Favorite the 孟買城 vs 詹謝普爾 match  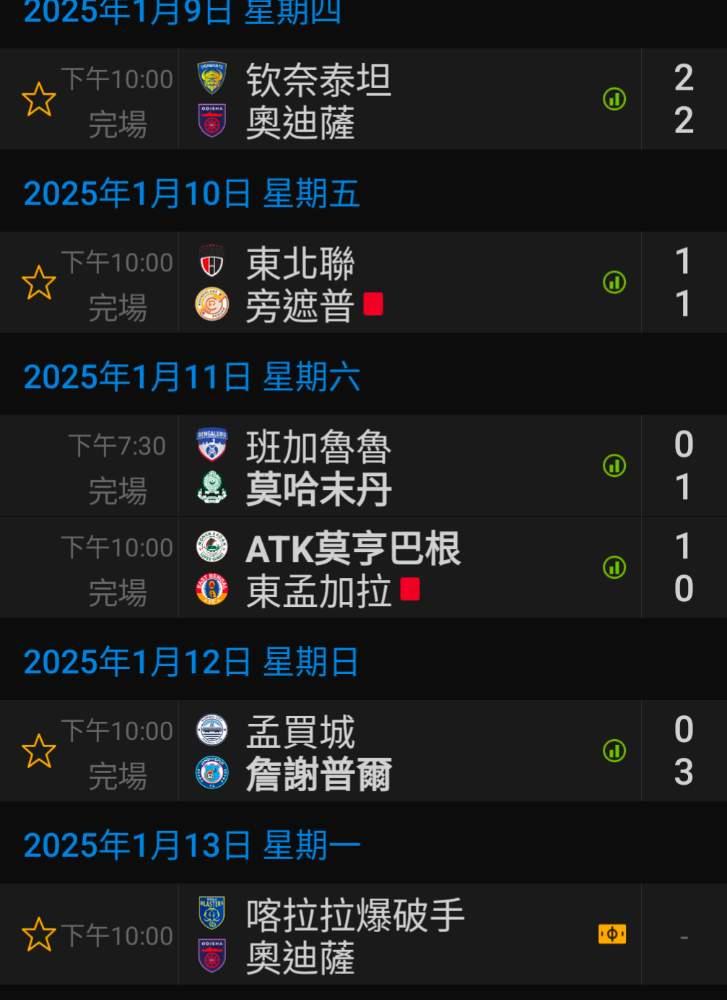point(38,751)
